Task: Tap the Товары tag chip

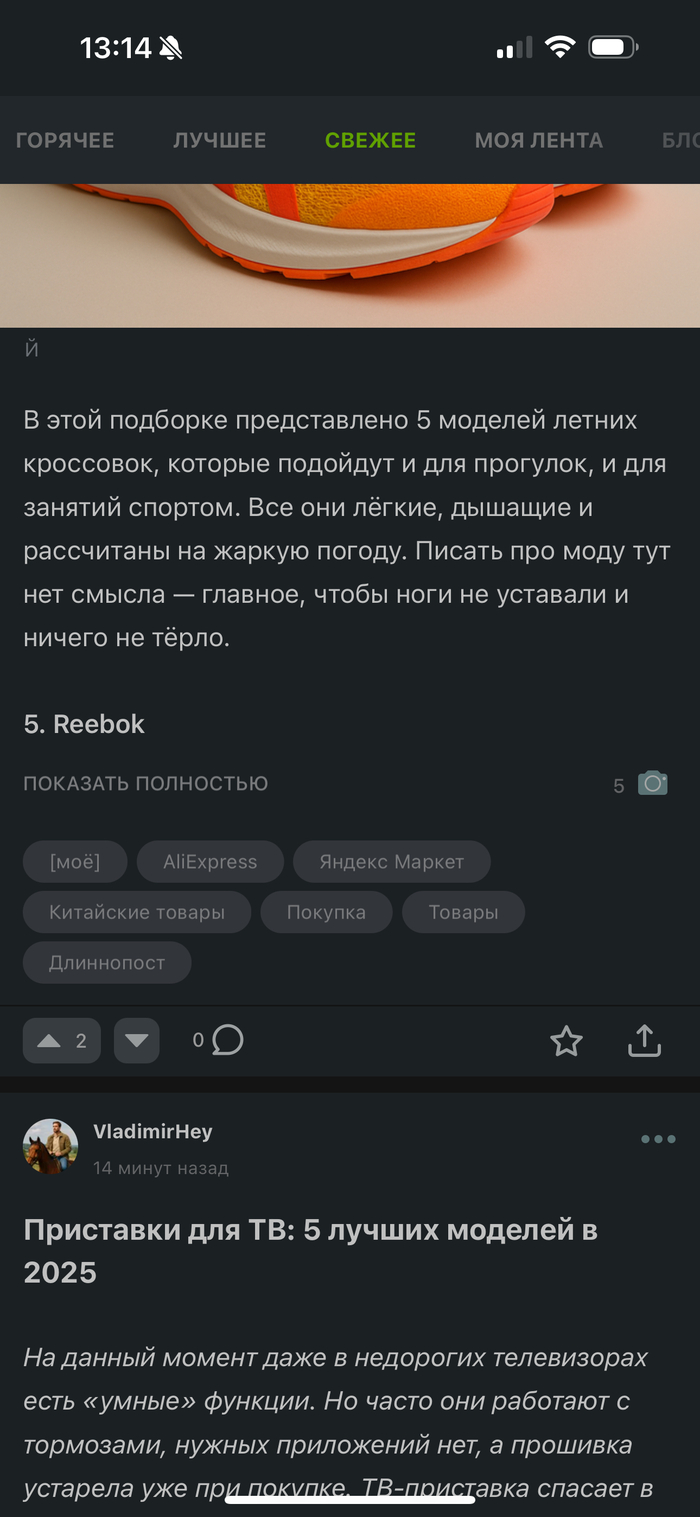Action: [x=463, y=912]
